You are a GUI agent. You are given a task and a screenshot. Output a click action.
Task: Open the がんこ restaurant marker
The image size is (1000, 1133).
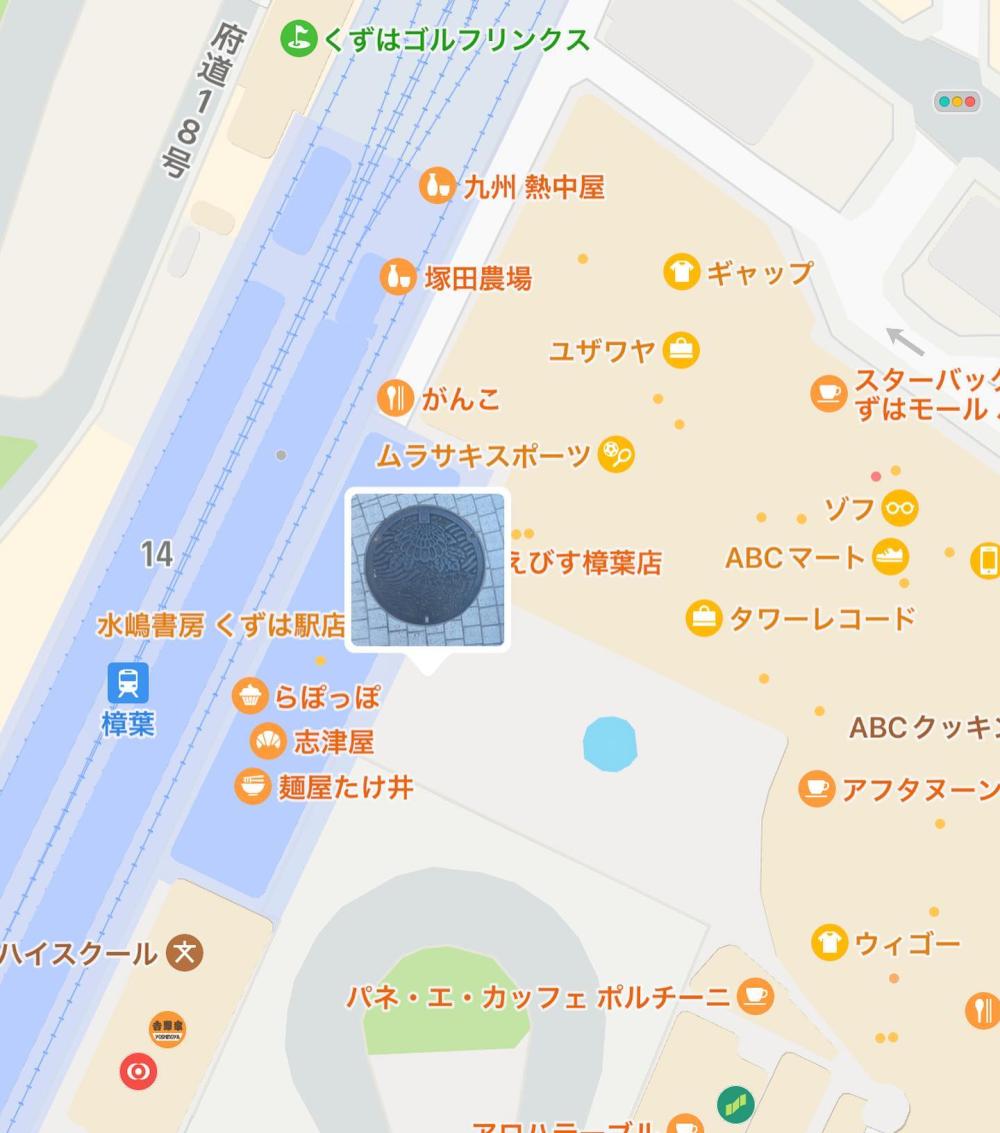tap(396, 398)
